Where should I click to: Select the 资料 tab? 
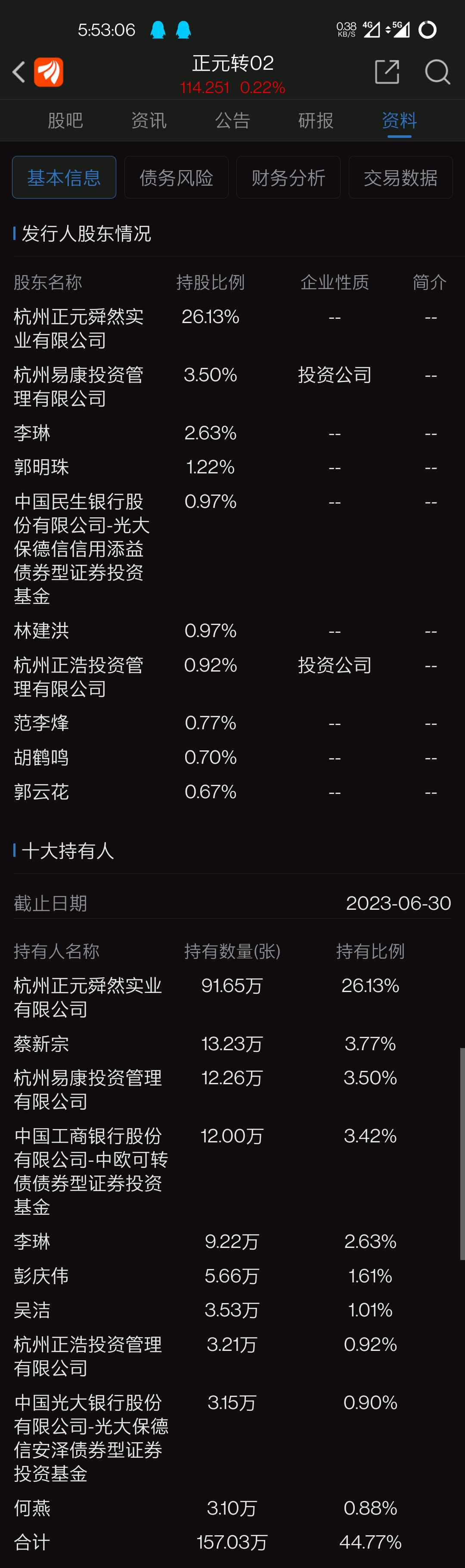click(x=399, y=121)
